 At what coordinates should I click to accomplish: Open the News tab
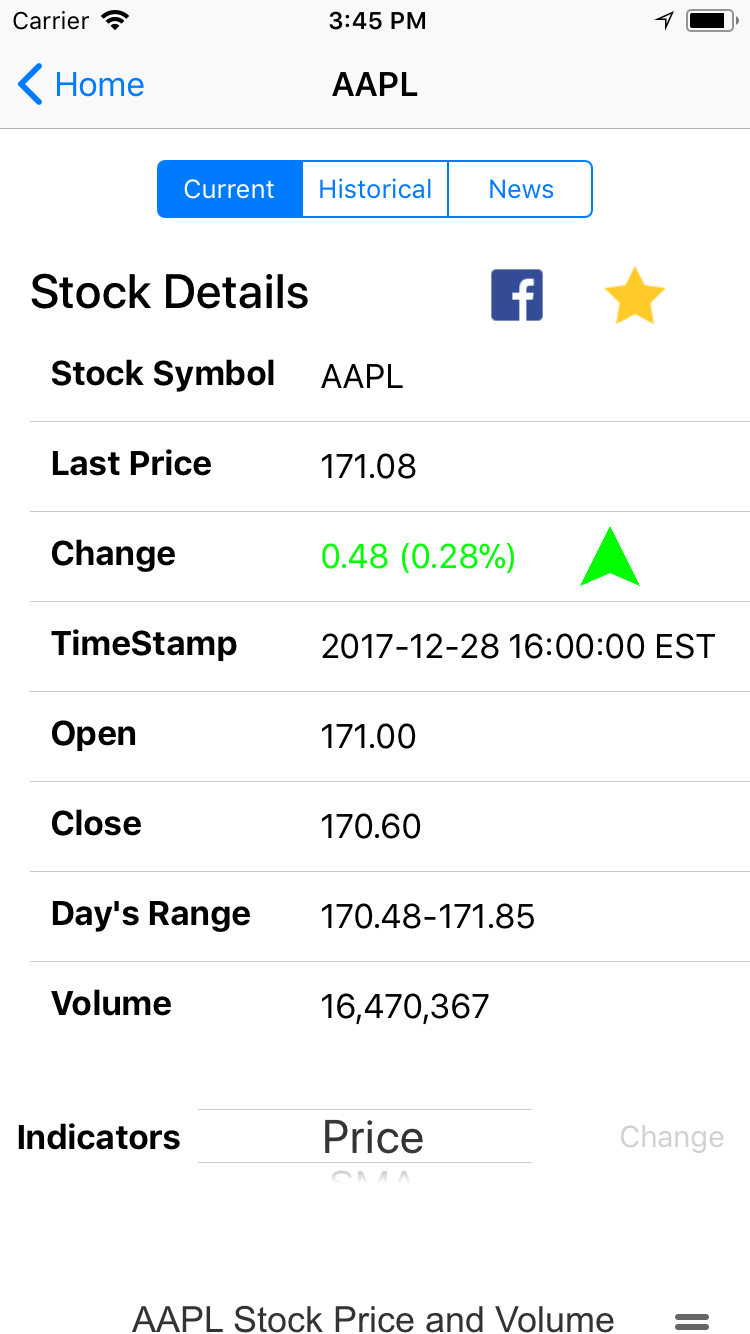521,189
